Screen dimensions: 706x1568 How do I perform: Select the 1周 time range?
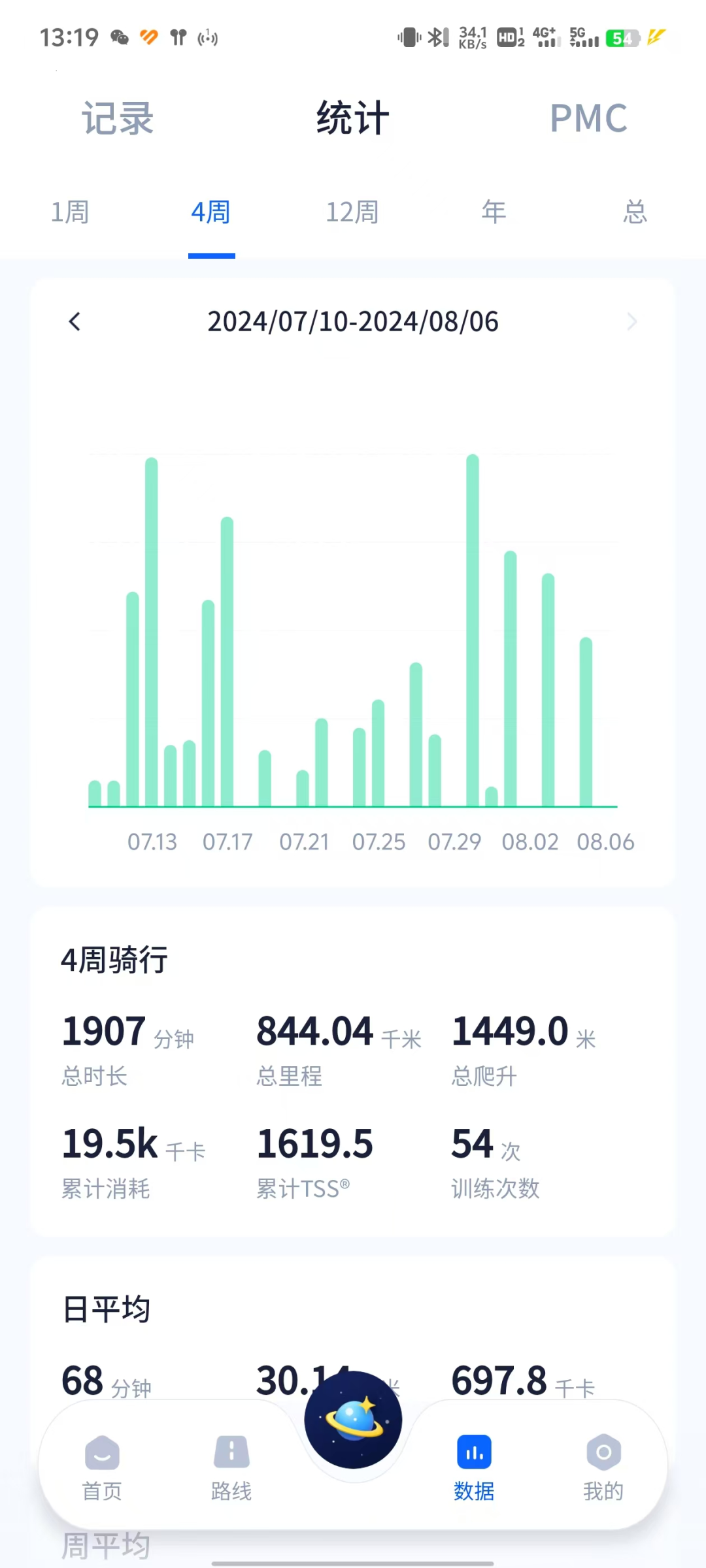[70, 212]
